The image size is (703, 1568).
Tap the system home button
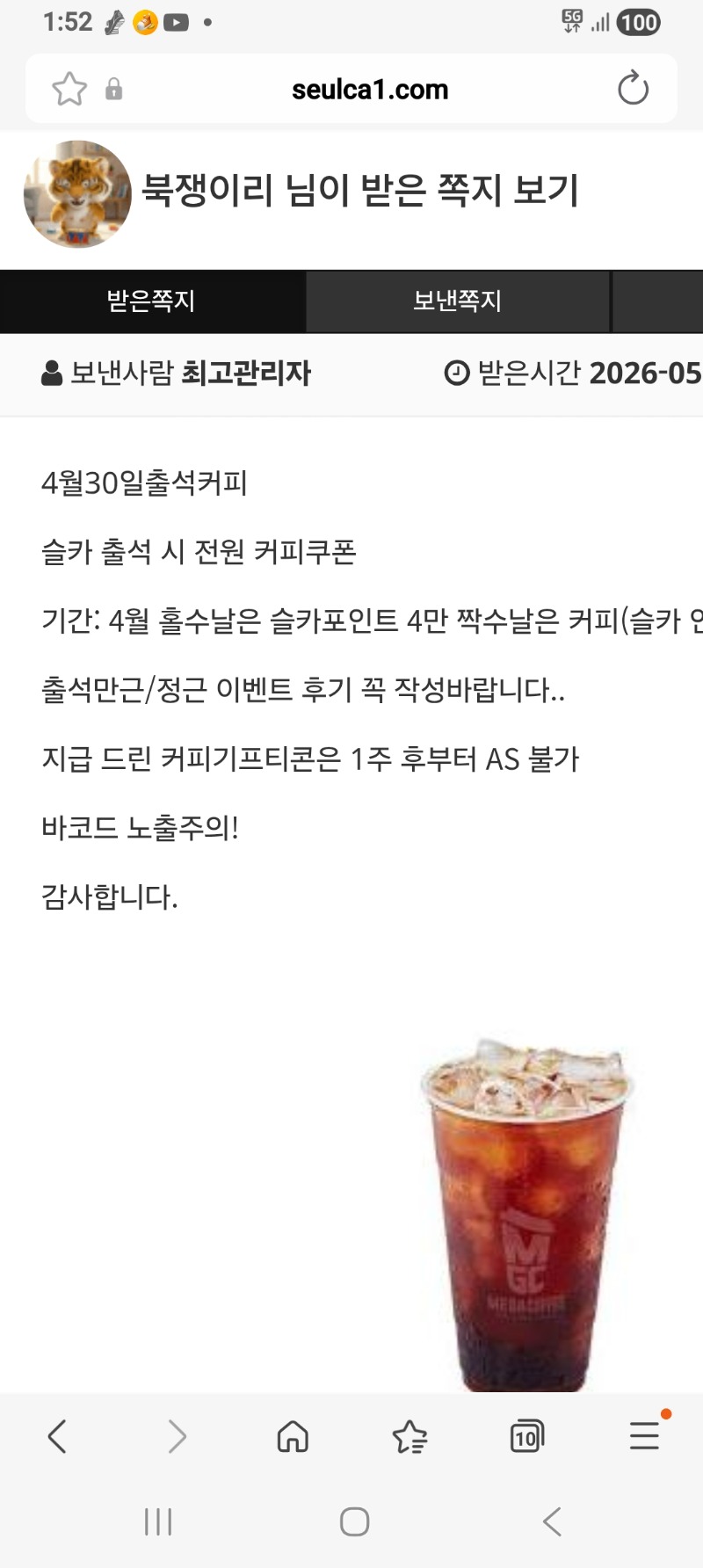coord(354,1521)
